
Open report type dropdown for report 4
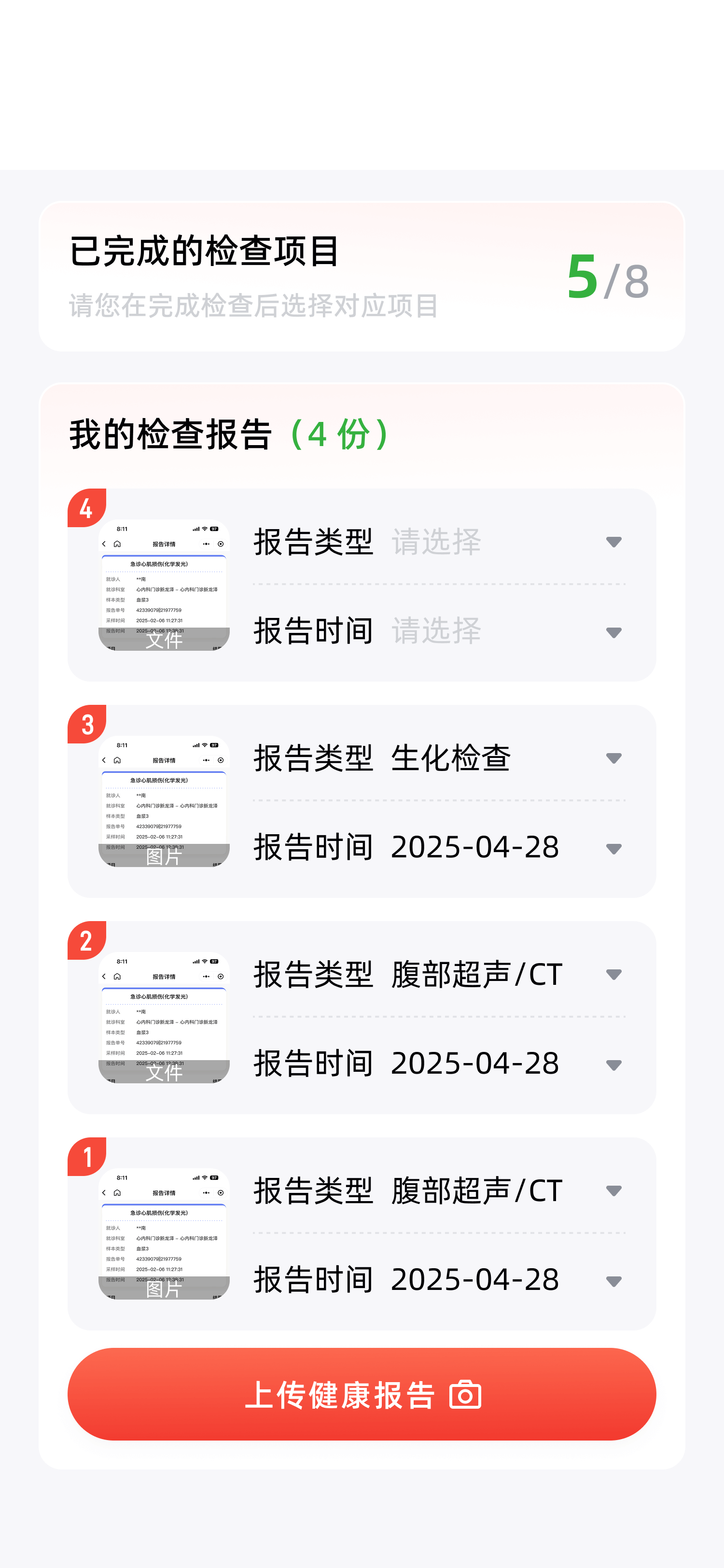click(439, 541)
